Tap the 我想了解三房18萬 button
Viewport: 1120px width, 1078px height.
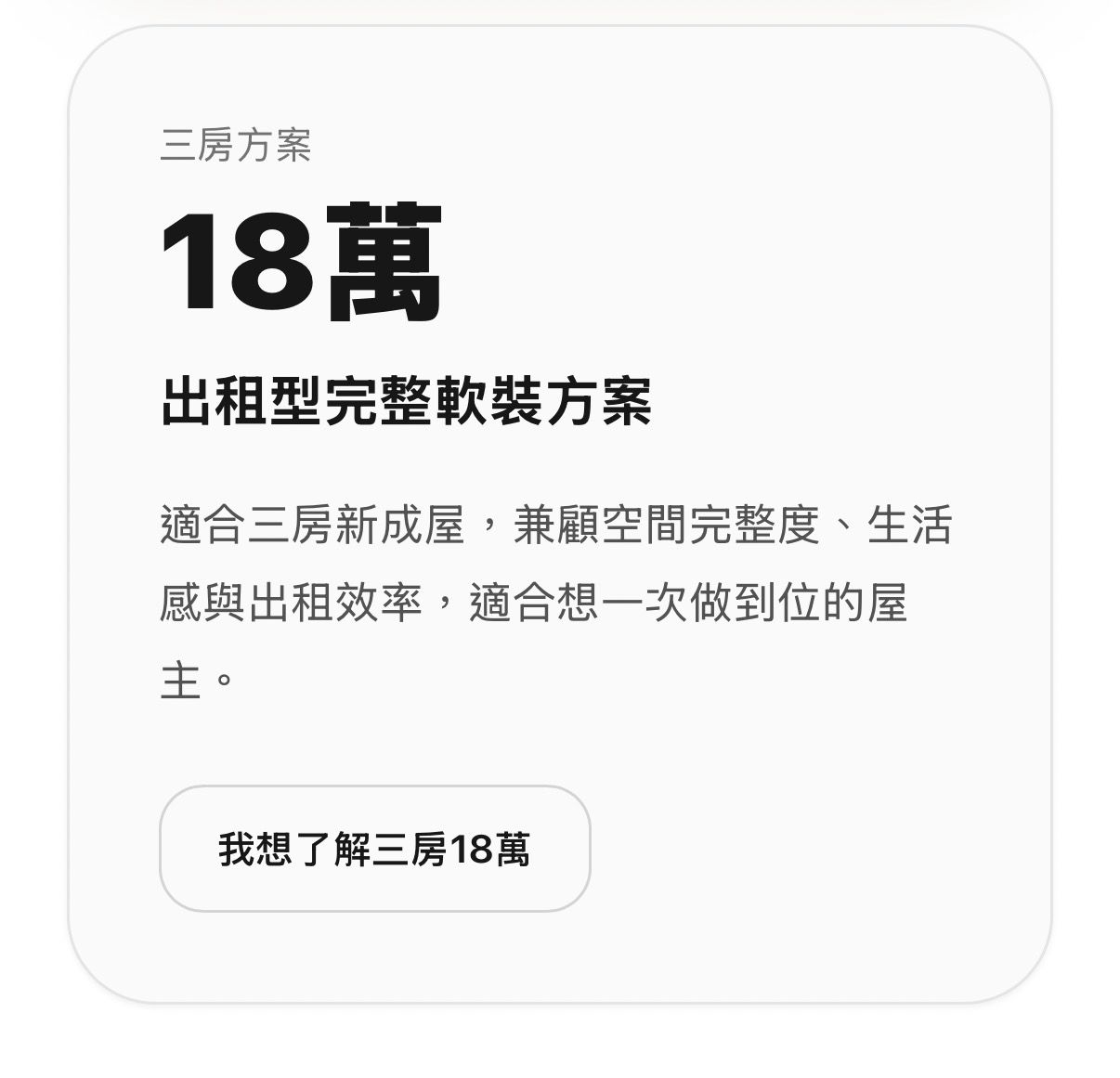[374, 849]
